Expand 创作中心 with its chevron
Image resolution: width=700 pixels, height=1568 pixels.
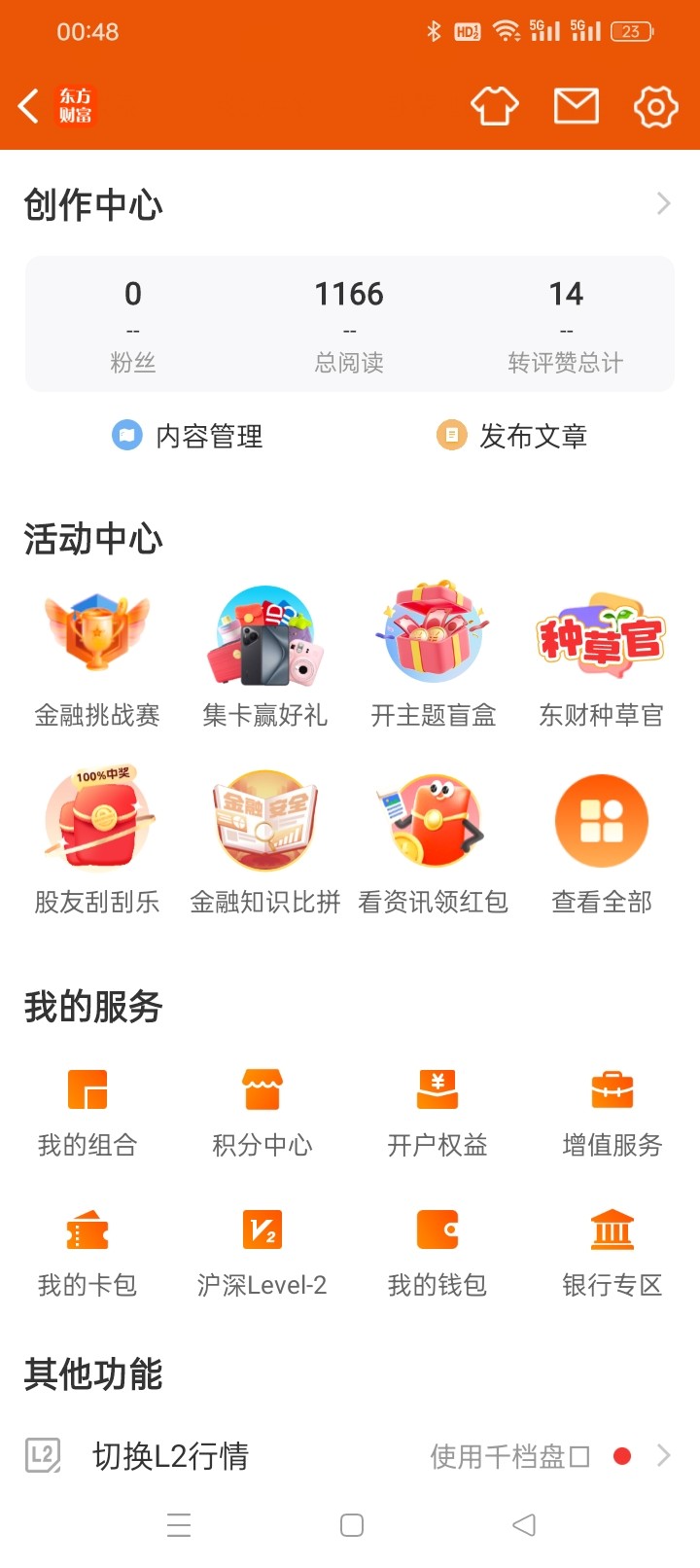tap(663, 204)
